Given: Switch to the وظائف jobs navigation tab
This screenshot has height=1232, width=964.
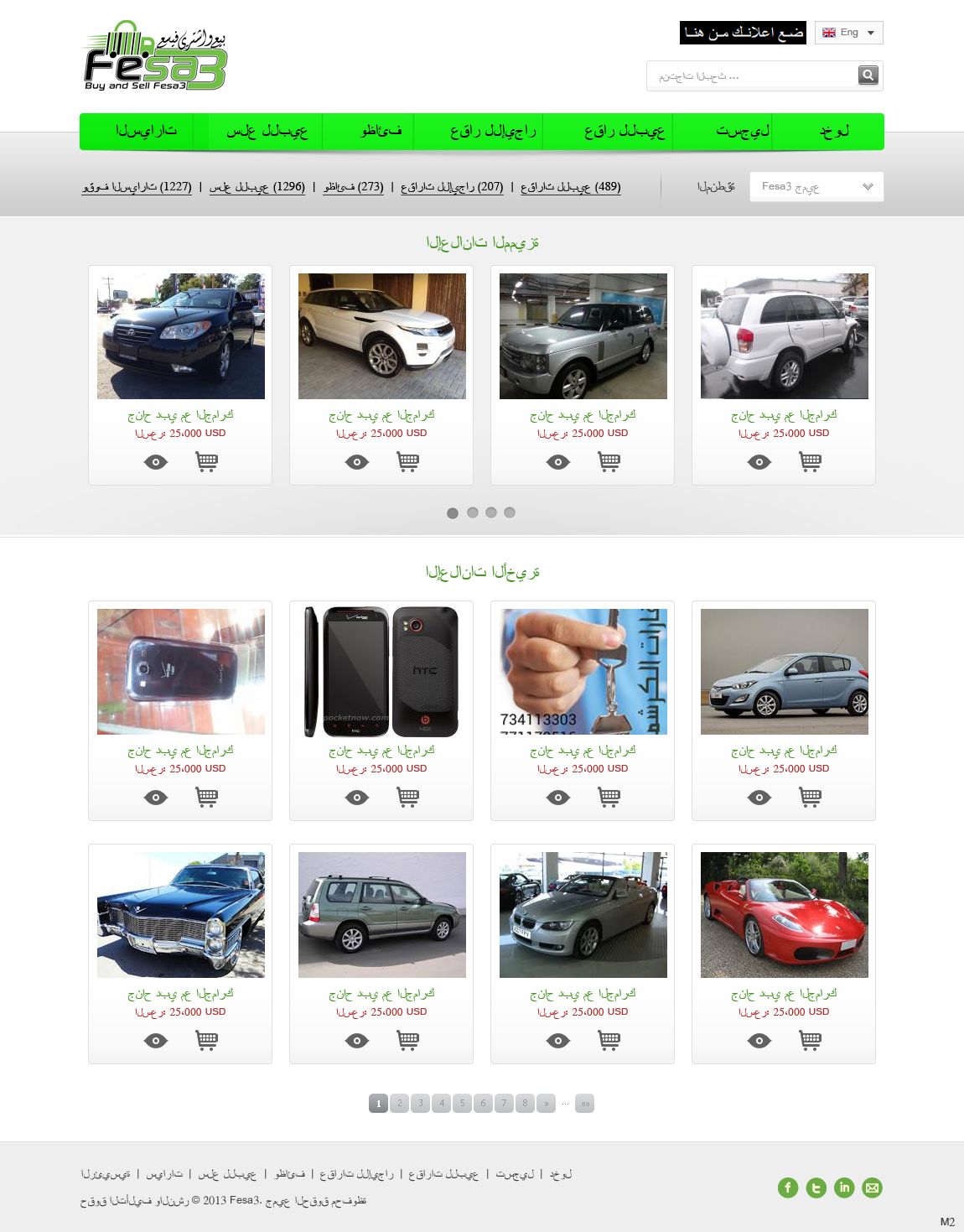Looking at the screenshot, I should tap(381, 132).
